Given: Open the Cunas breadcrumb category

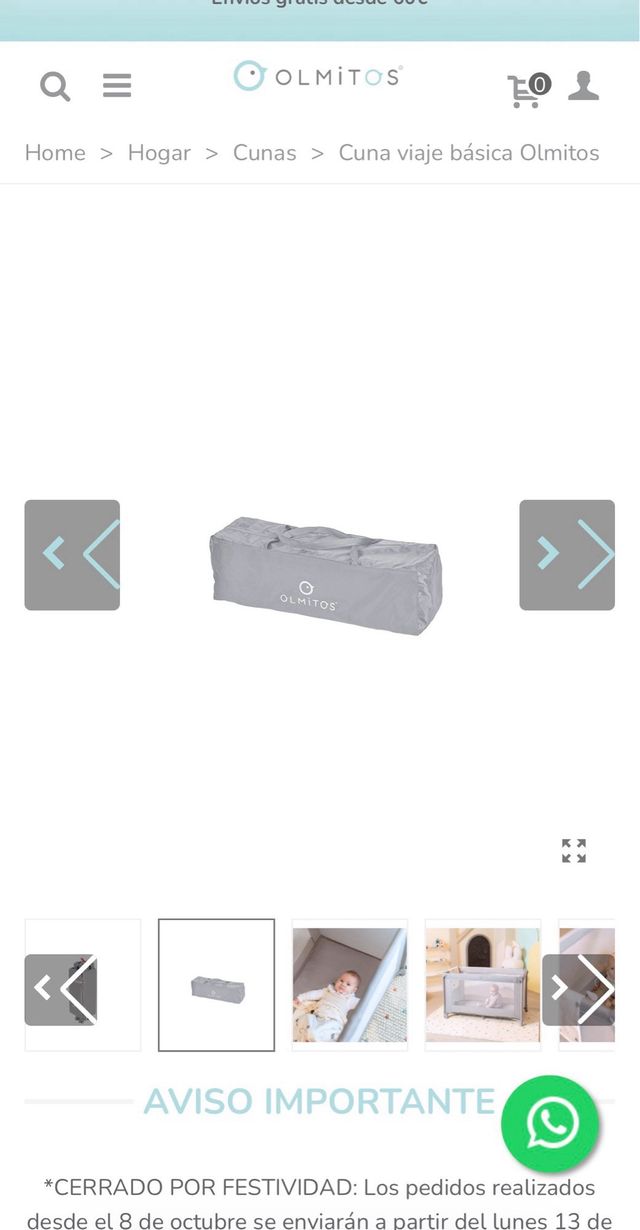Looking at the screenshot, I should click(265, 153).
